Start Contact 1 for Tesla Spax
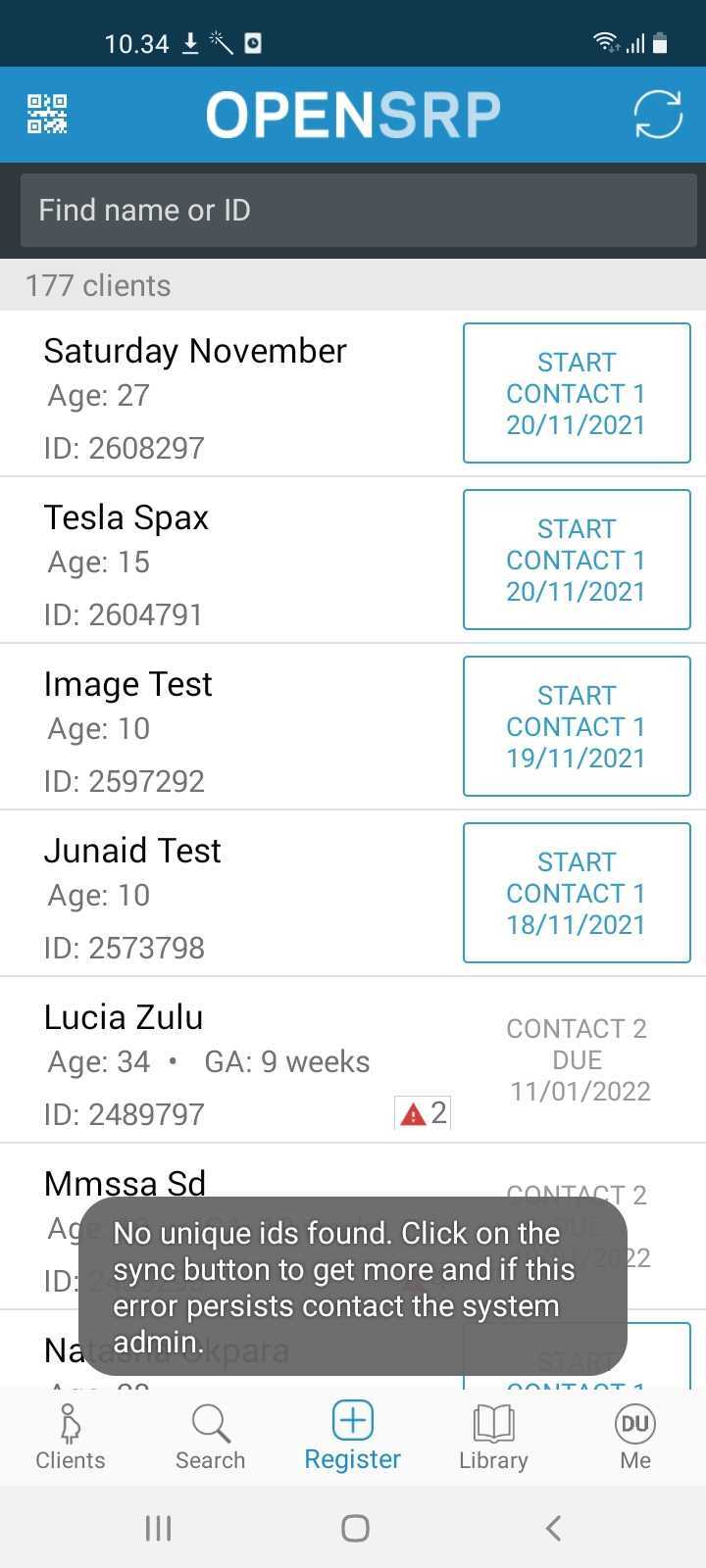The image size is (706, 1568). pos(577,560)
